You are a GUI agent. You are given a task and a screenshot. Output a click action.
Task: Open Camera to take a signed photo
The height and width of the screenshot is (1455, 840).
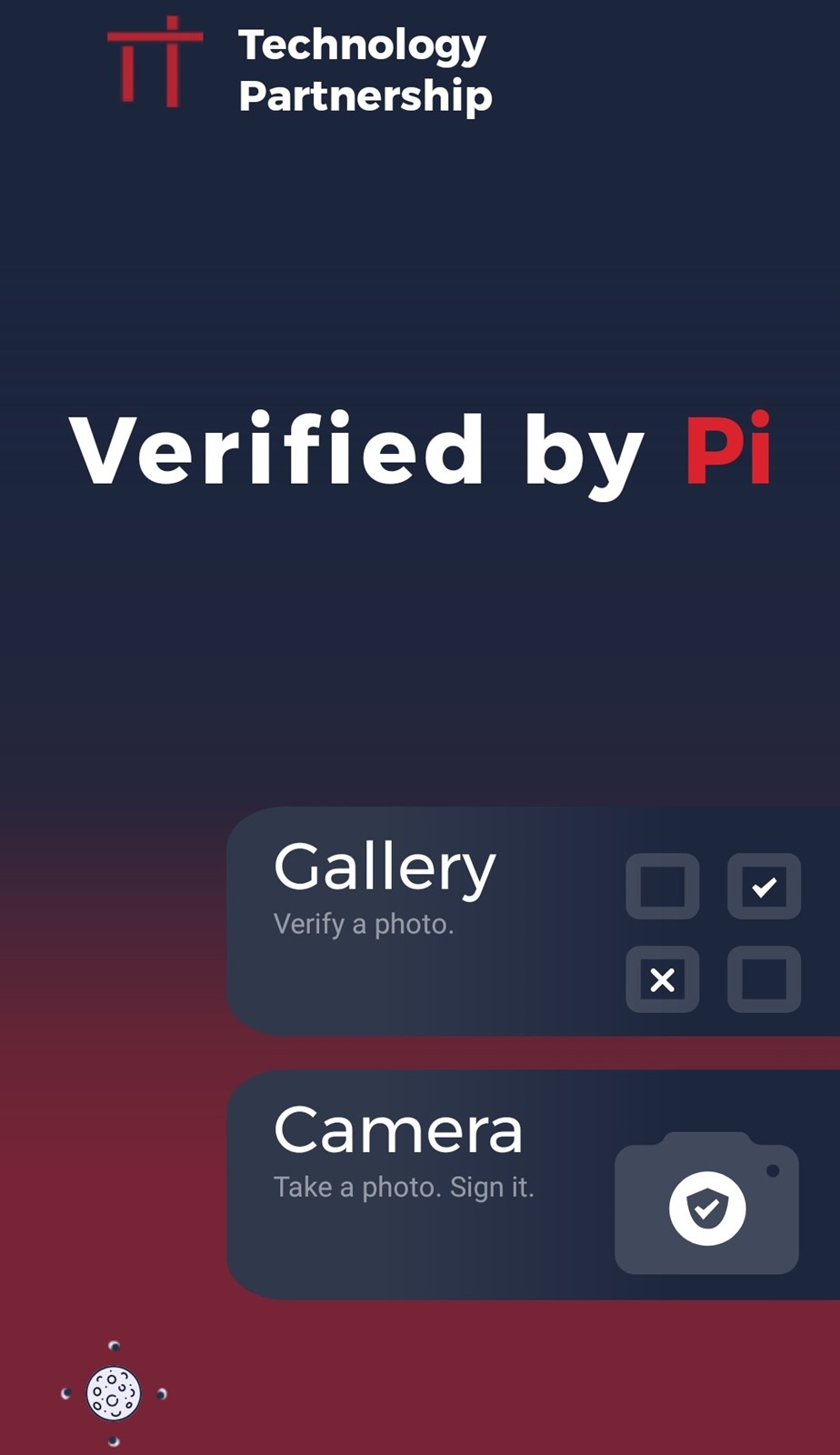point(534,1184)
